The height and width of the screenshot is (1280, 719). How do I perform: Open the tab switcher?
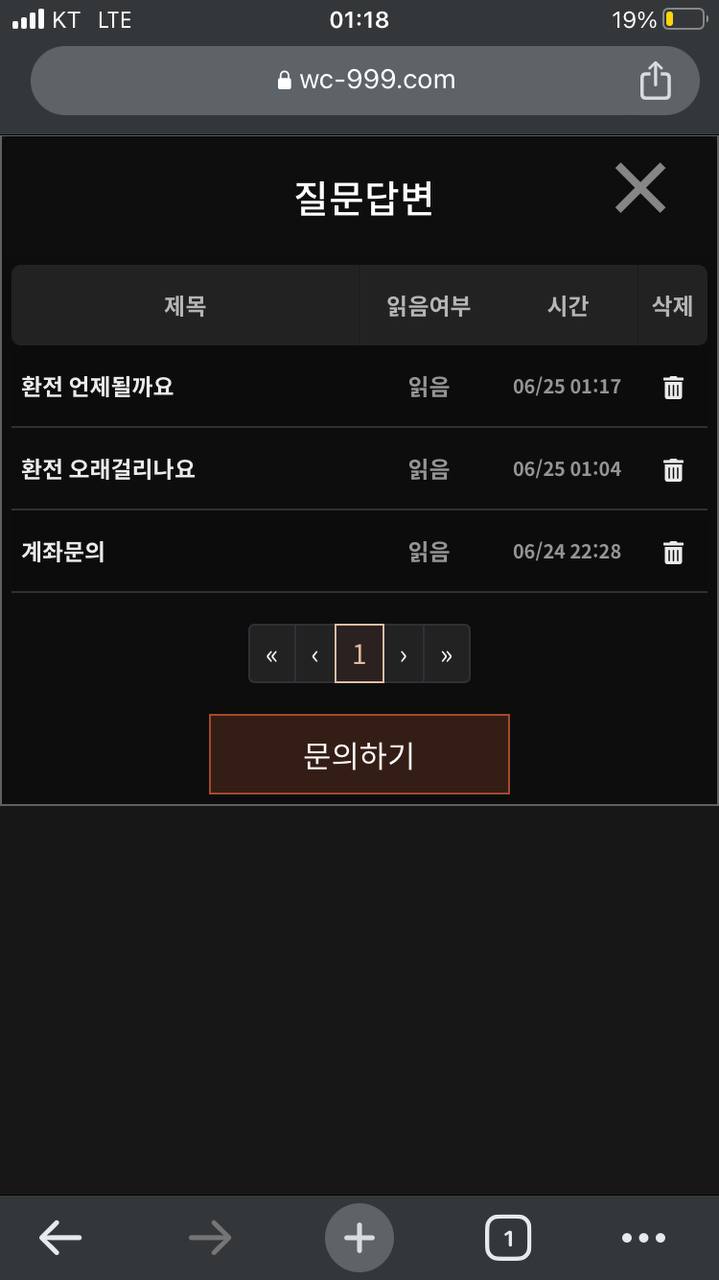508,1238
